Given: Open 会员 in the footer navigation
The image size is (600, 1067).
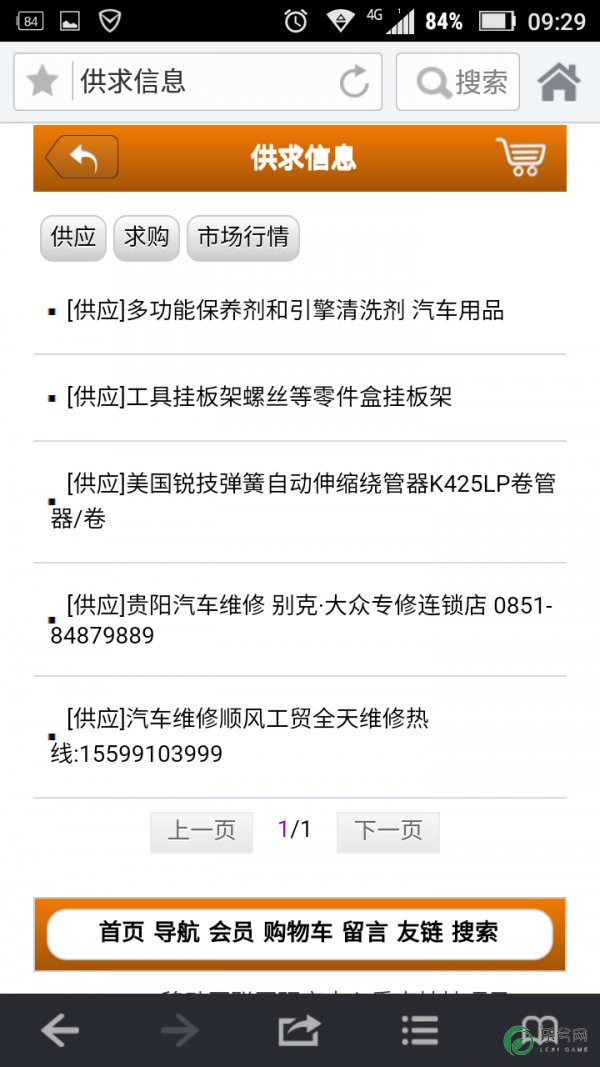Looking at the screenshot, I should tap(231, 932).
